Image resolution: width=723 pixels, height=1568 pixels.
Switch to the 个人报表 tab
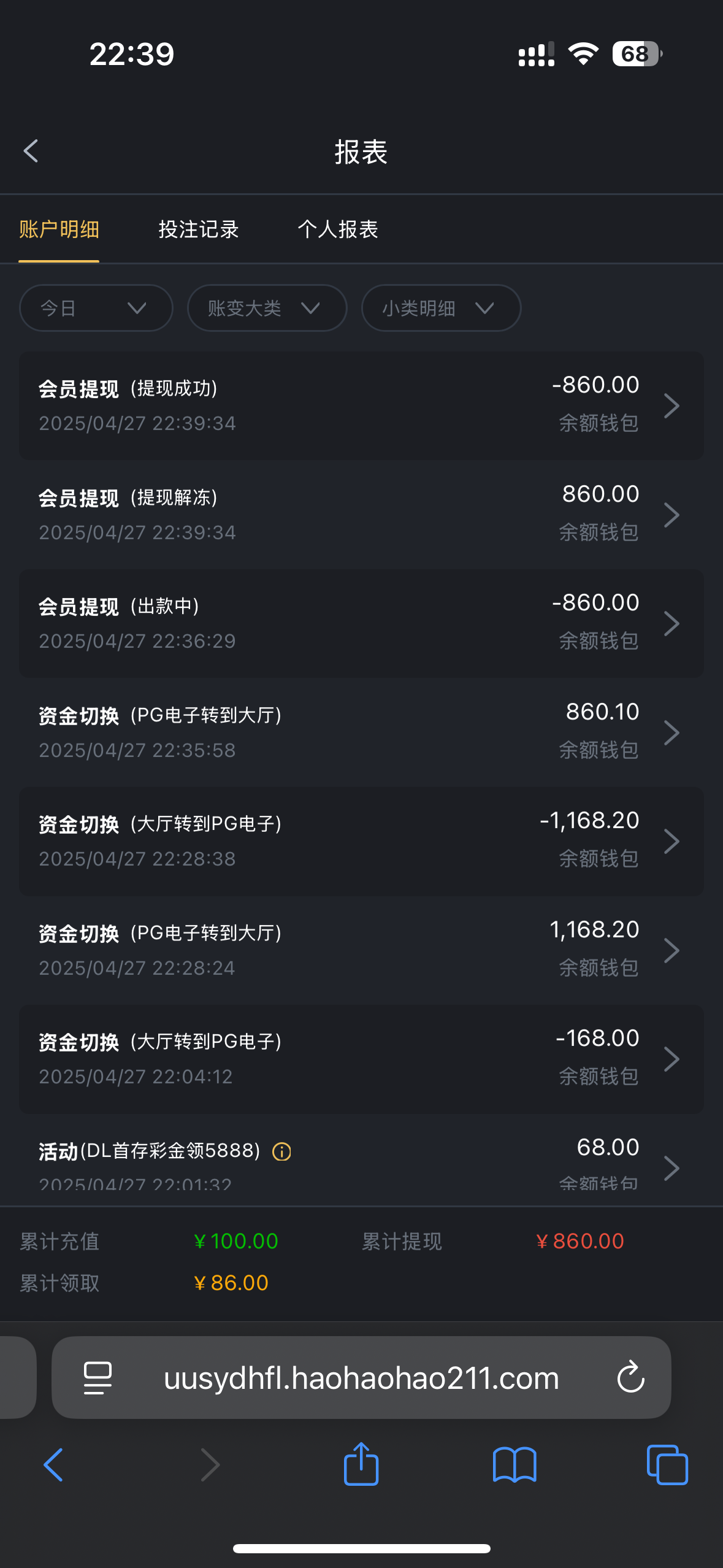338,229
